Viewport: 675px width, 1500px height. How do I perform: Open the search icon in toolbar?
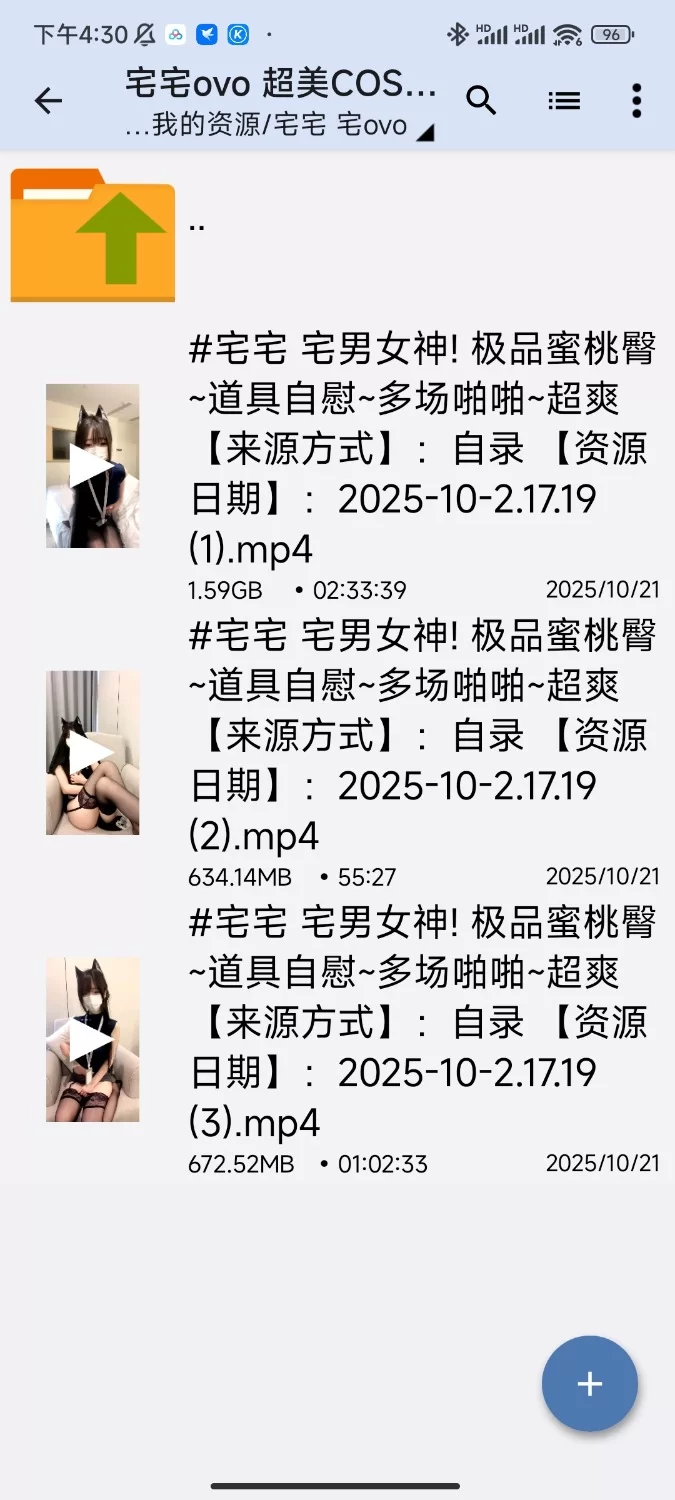482,100
